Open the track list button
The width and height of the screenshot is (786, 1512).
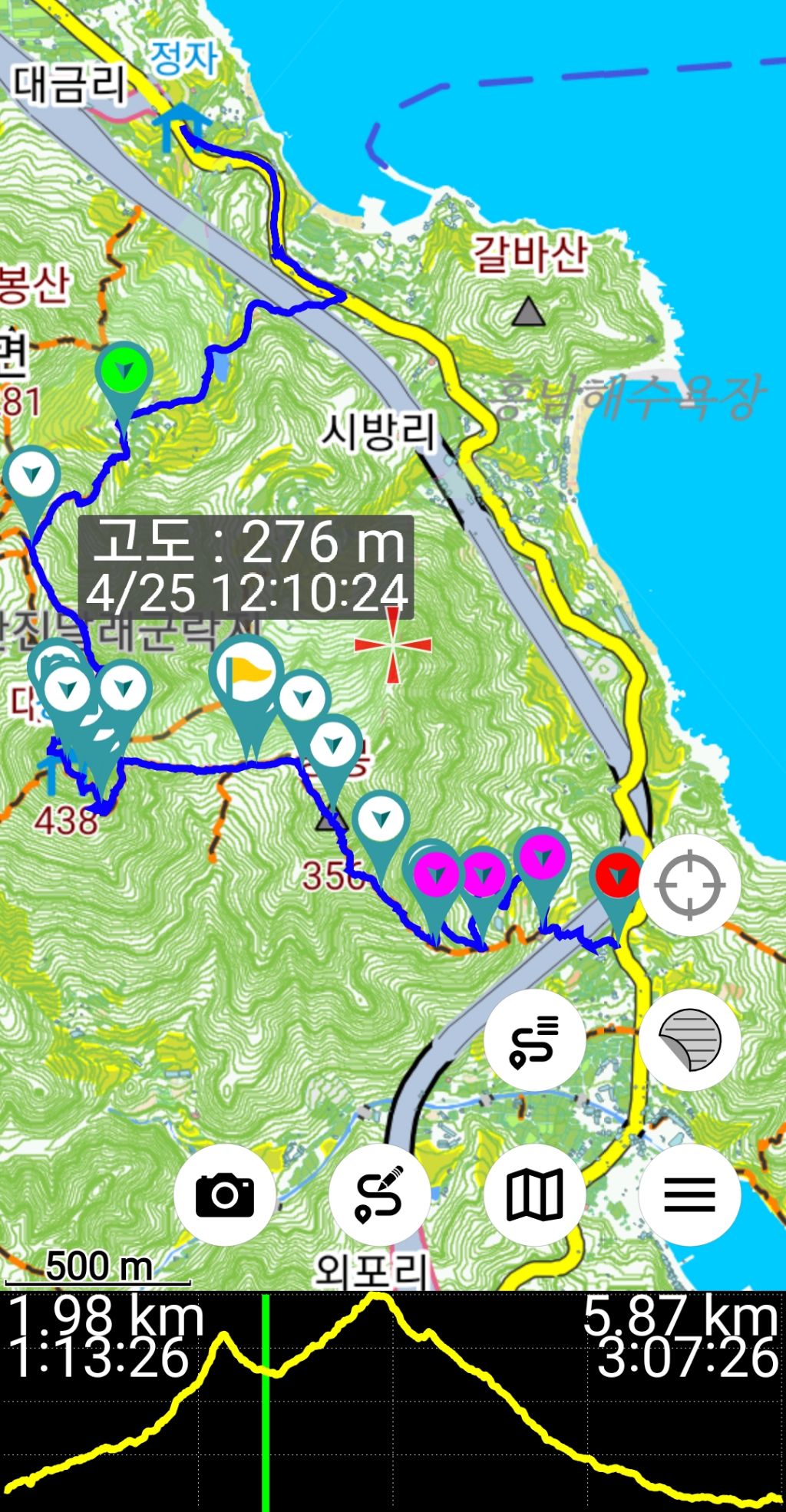coord(534,1039)
